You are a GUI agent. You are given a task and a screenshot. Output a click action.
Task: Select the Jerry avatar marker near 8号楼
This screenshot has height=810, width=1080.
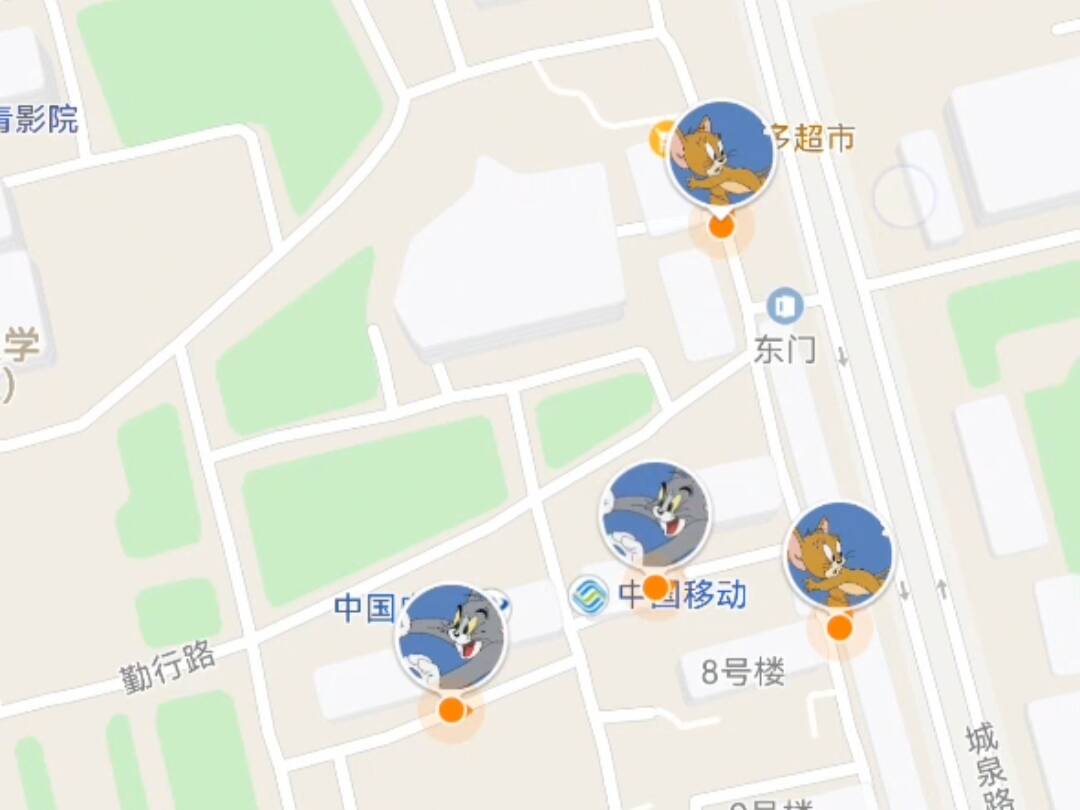tap(838, 556)
